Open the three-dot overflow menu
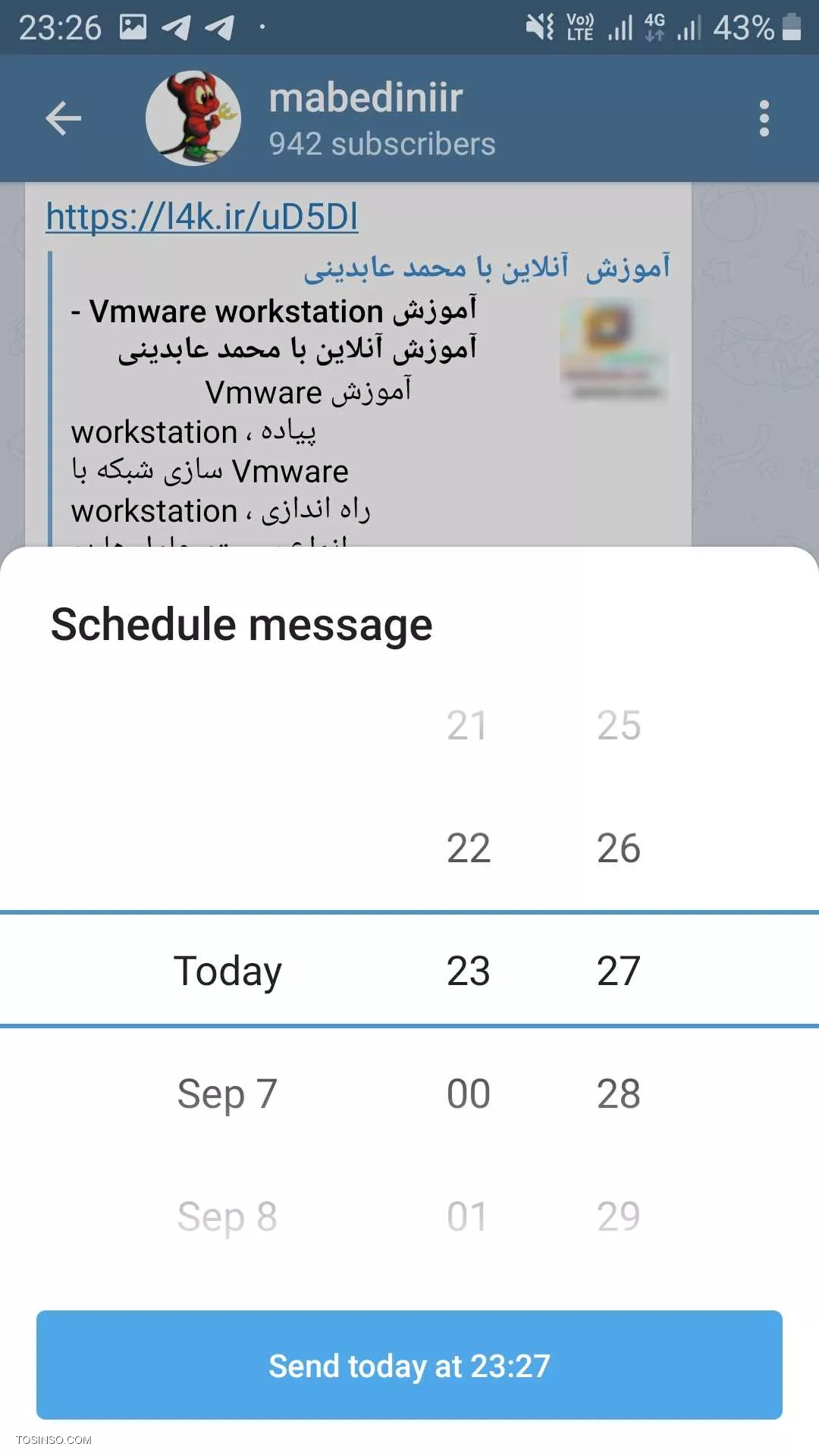 click(764, 118)
